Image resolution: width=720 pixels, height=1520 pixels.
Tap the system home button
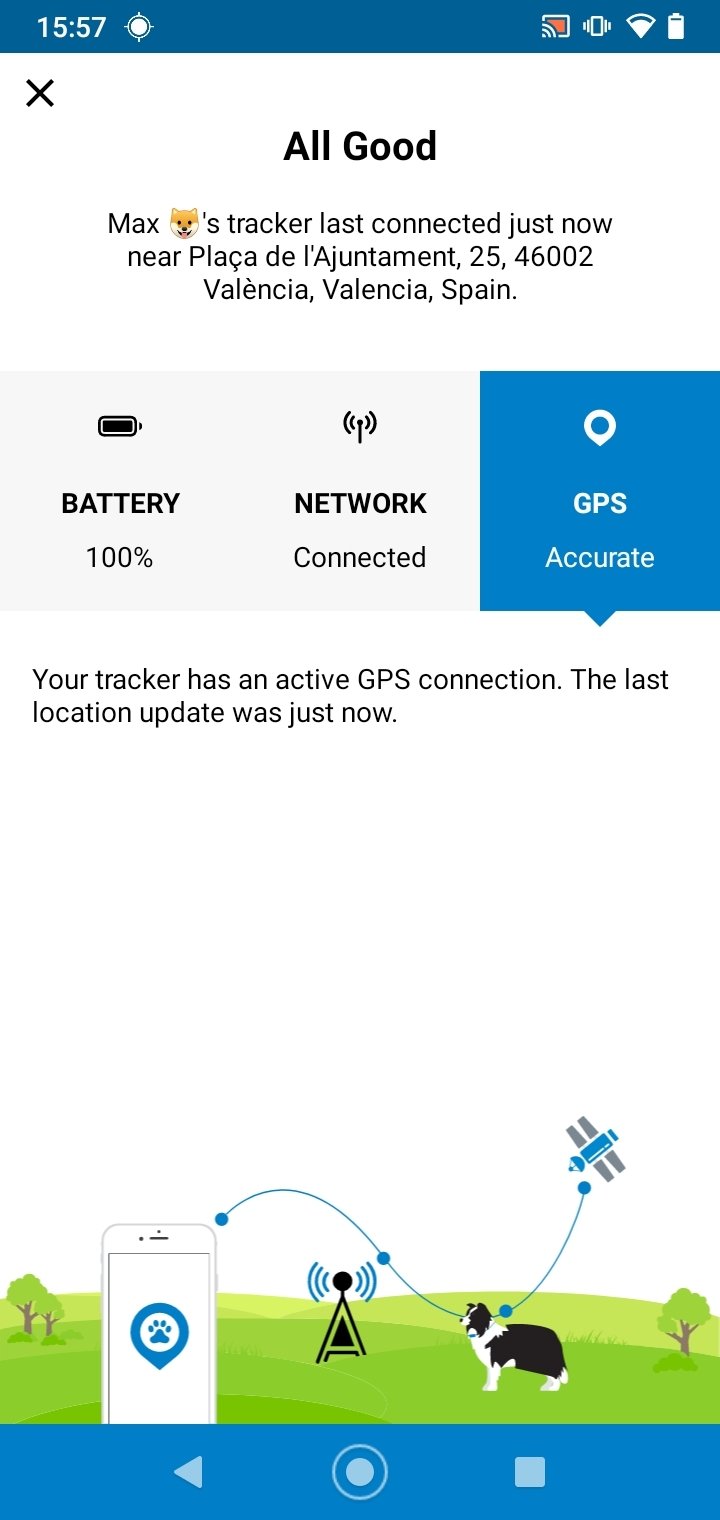[x=360, y=1472]
